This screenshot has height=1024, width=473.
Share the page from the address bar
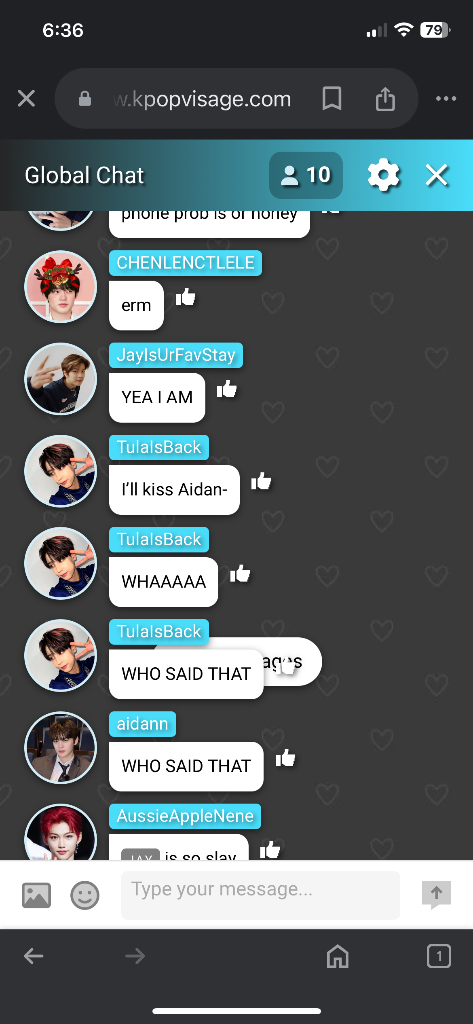385,99
